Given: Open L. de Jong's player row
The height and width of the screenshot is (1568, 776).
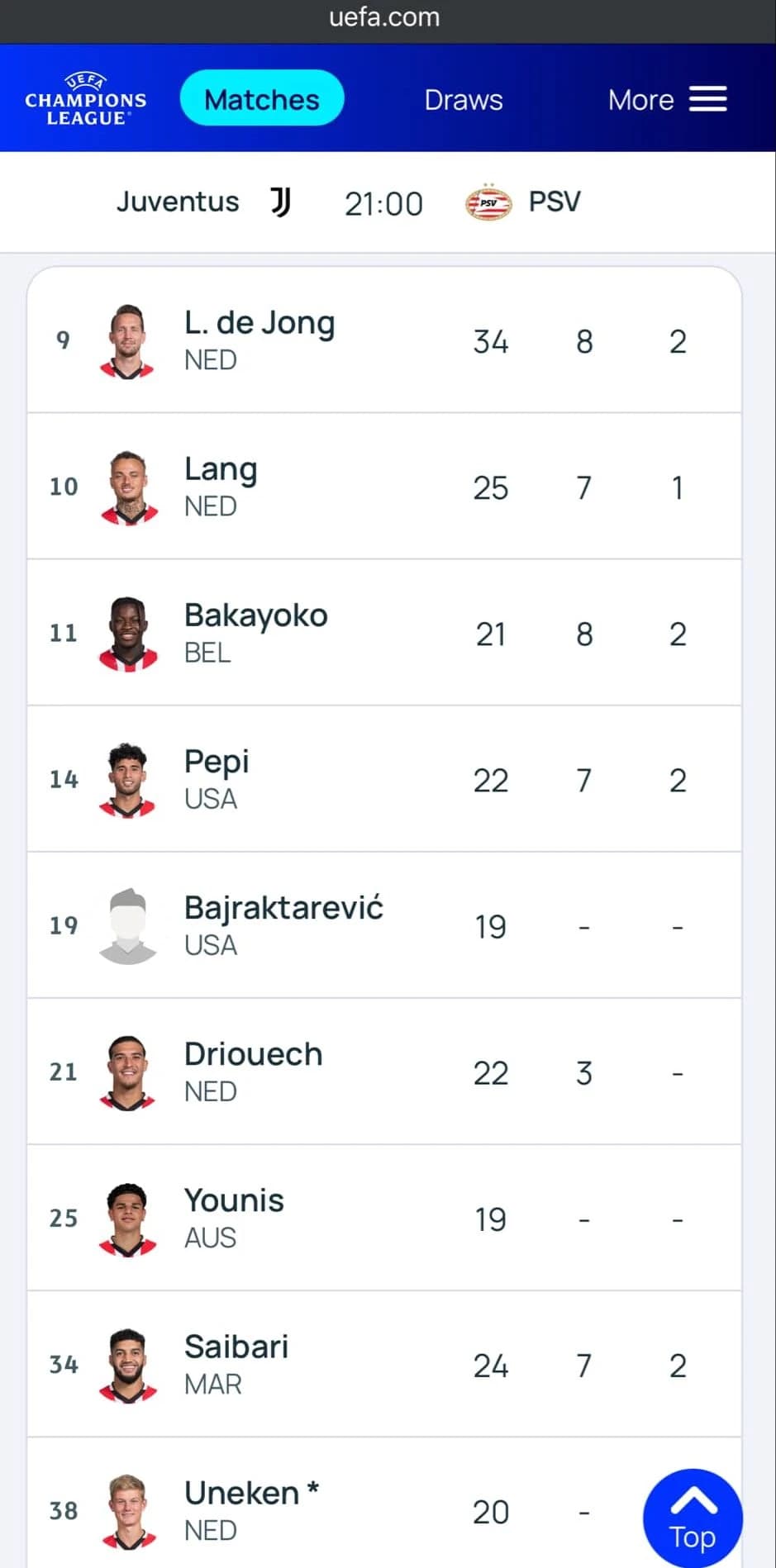Looking at the screenshot, I should click(384, 340).
